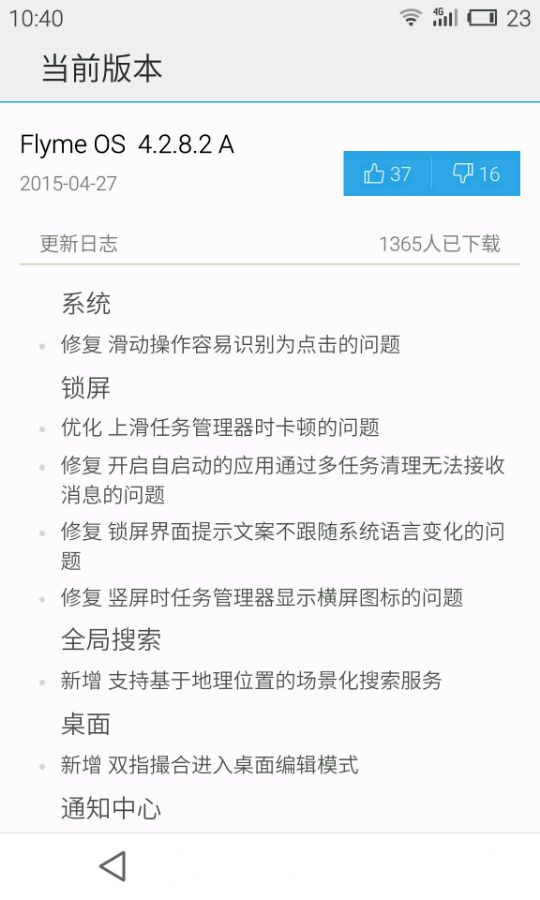Give a thumbs up to Flyme 4.2.8.2 A
The image size is (540, 900).
(x=387, y=173)
